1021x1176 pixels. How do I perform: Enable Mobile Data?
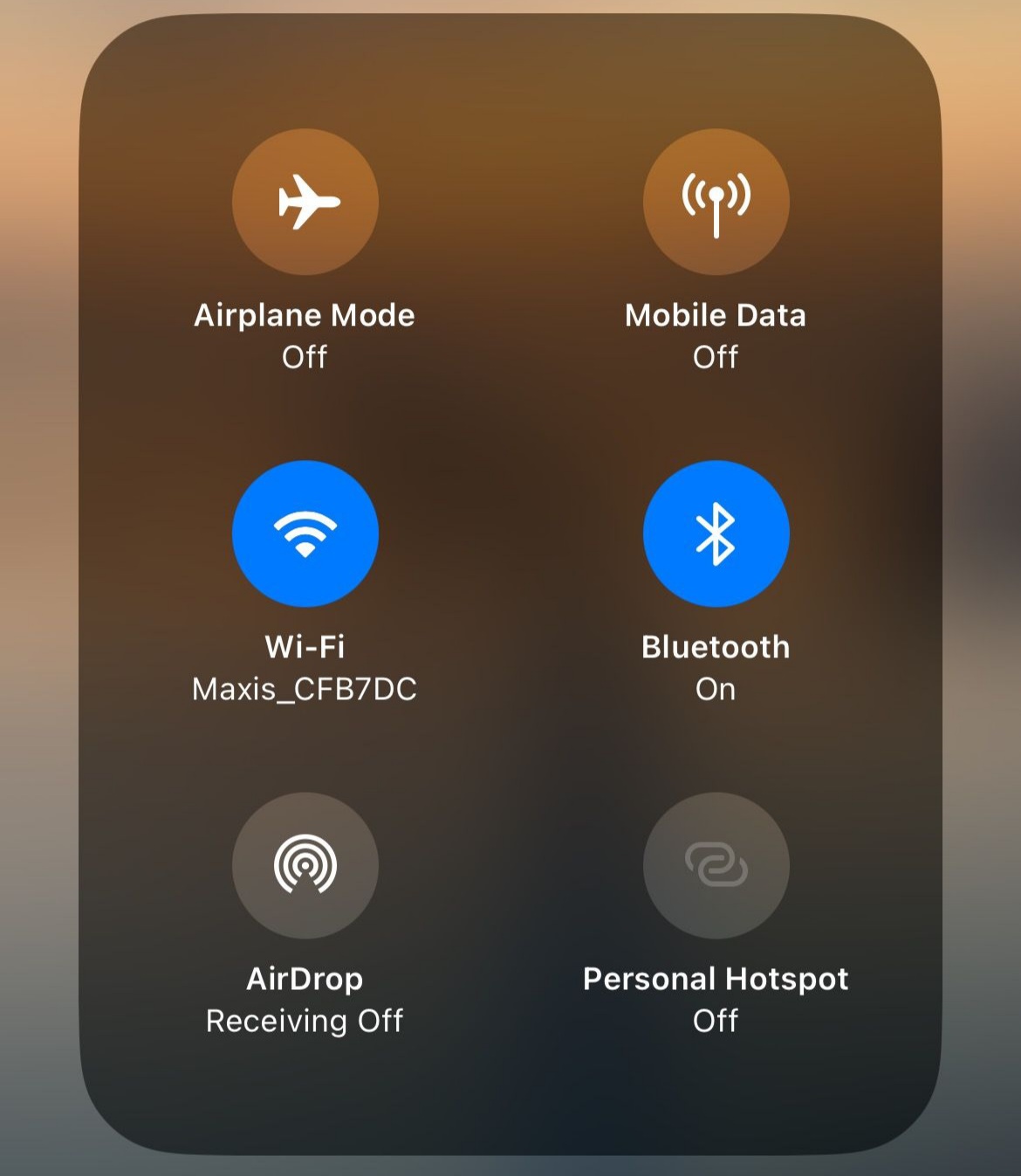click(716, 202)
